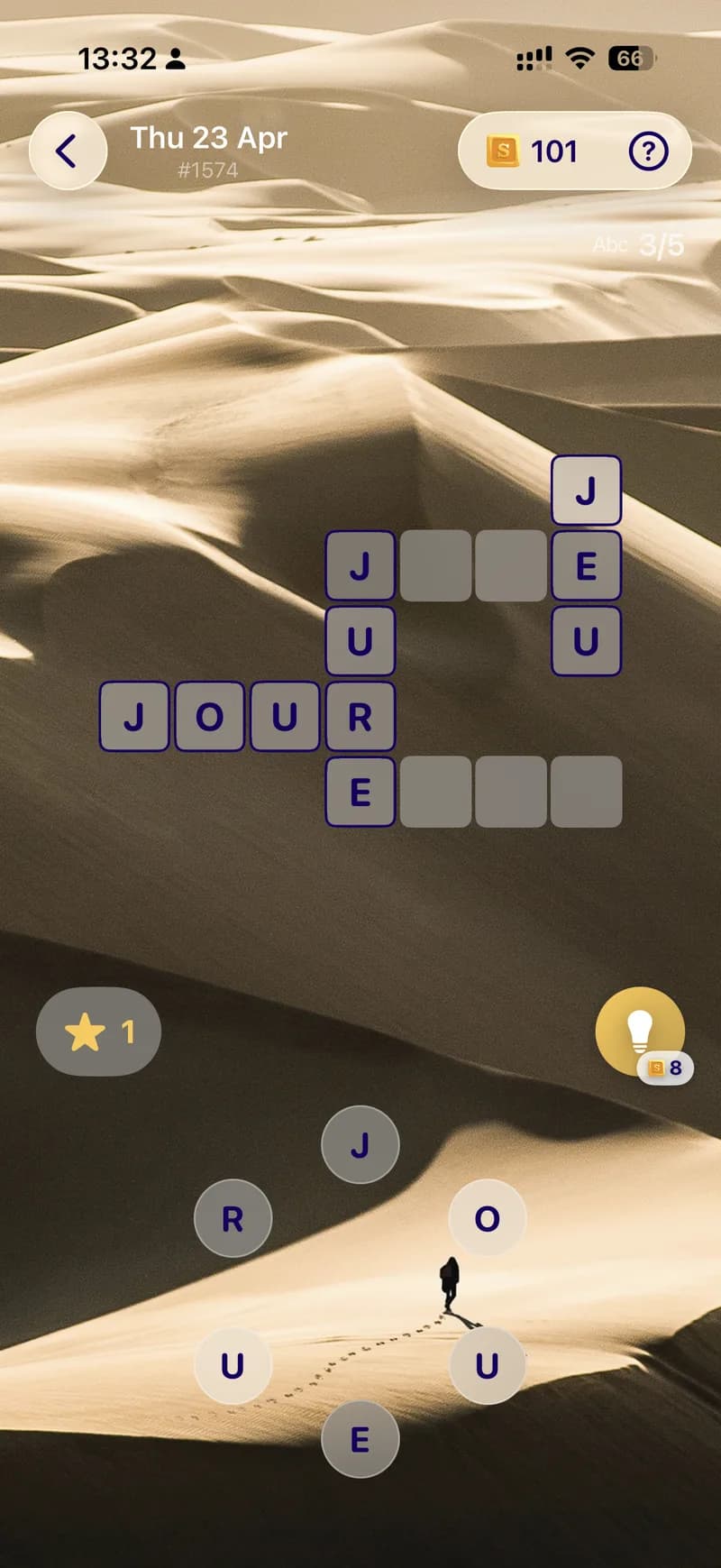This screenshot has height=1568, width=721.
Task: Select letter R in the letter wheel
Action: (233, 1219)
